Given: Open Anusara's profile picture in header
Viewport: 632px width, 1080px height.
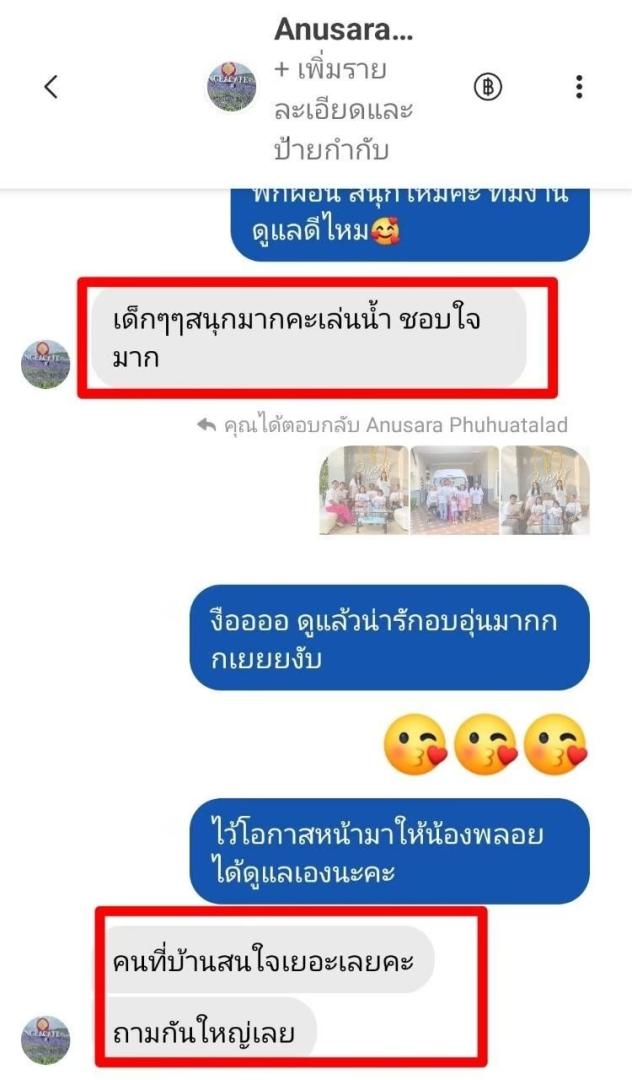Looking at the screenshot, I should coord(232,87).
